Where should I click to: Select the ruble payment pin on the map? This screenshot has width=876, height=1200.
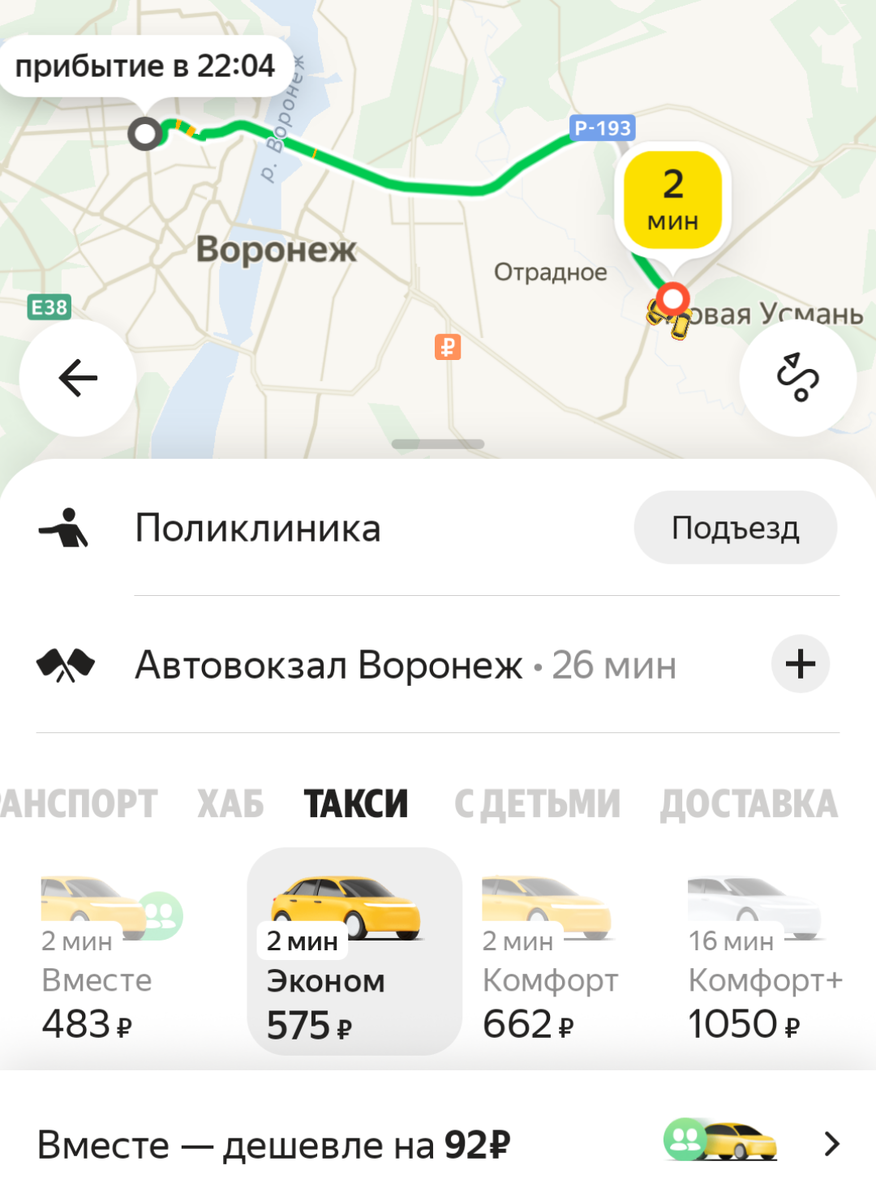pyautogui.click(x=447, y=349)
